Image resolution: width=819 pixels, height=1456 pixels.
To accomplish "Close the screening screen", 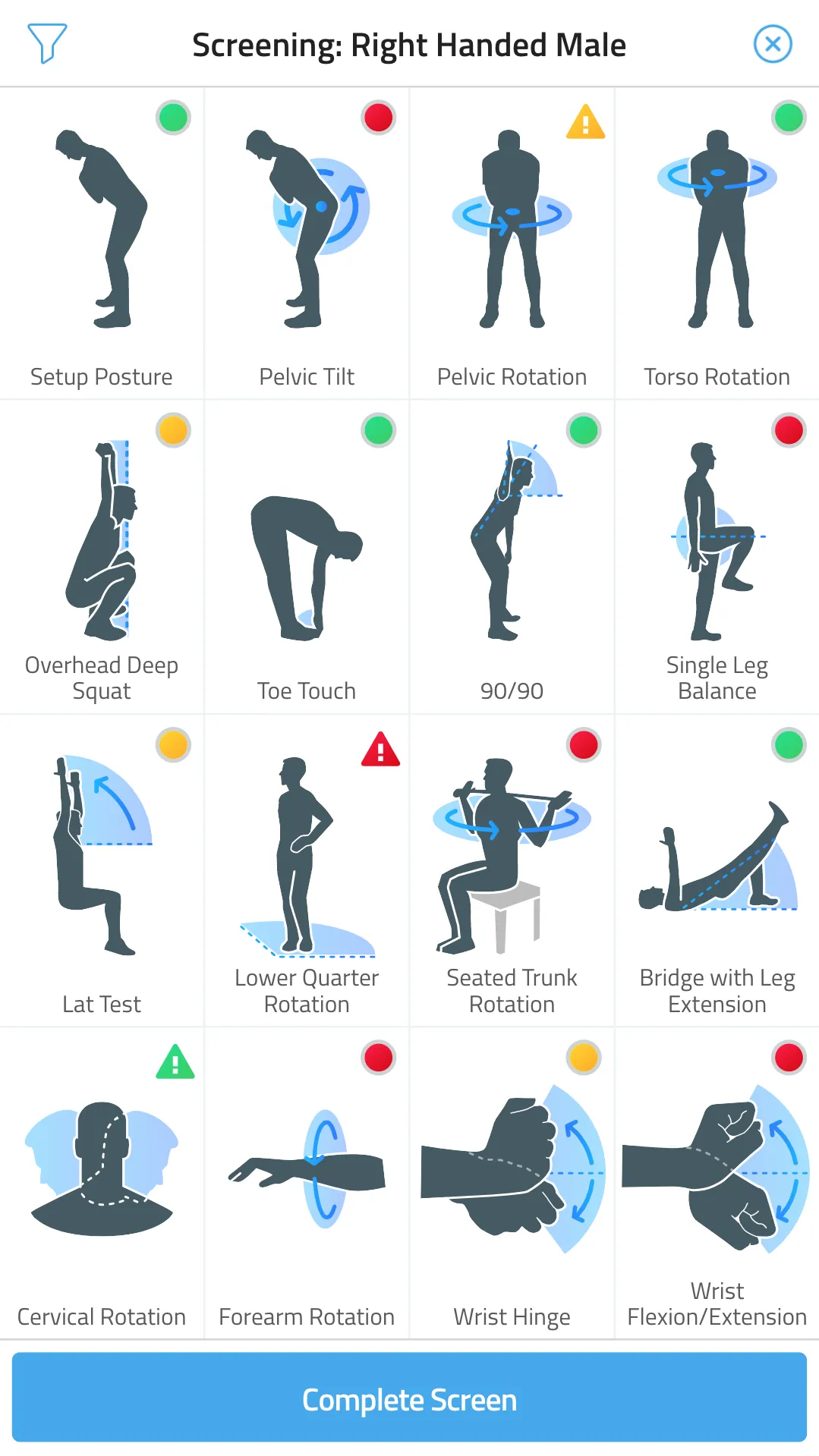I will [x=773, y=44].
